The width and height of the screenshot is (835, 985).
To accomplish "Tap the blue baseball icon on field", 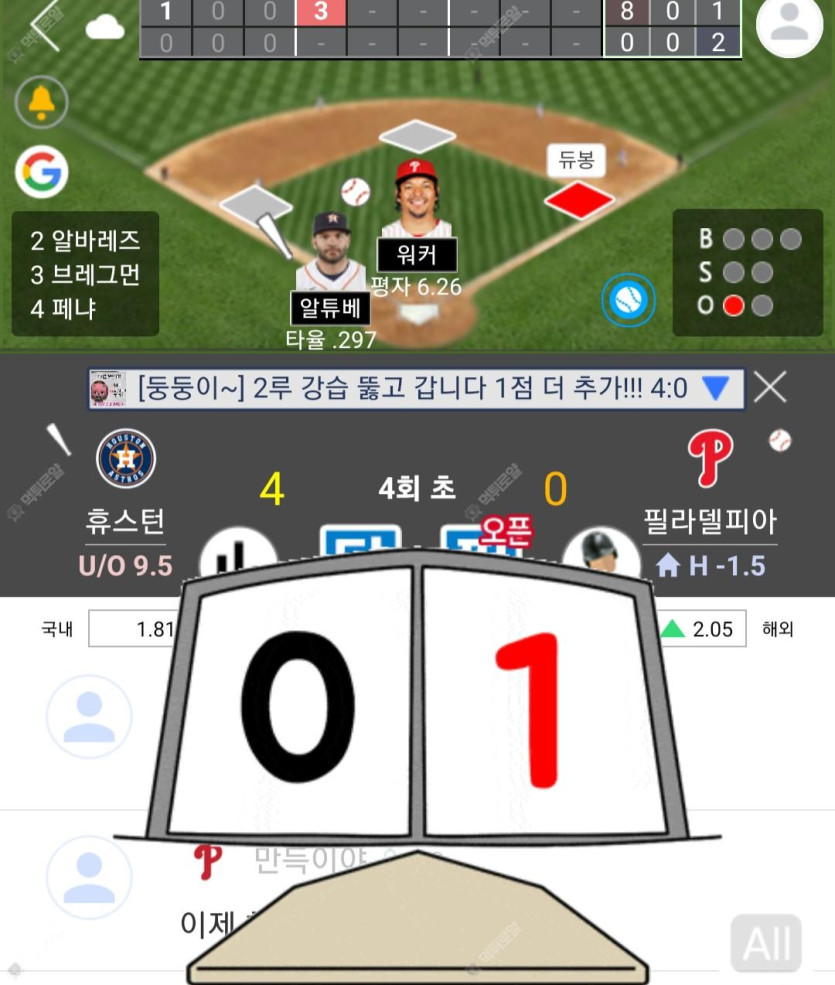I will 628,299.
